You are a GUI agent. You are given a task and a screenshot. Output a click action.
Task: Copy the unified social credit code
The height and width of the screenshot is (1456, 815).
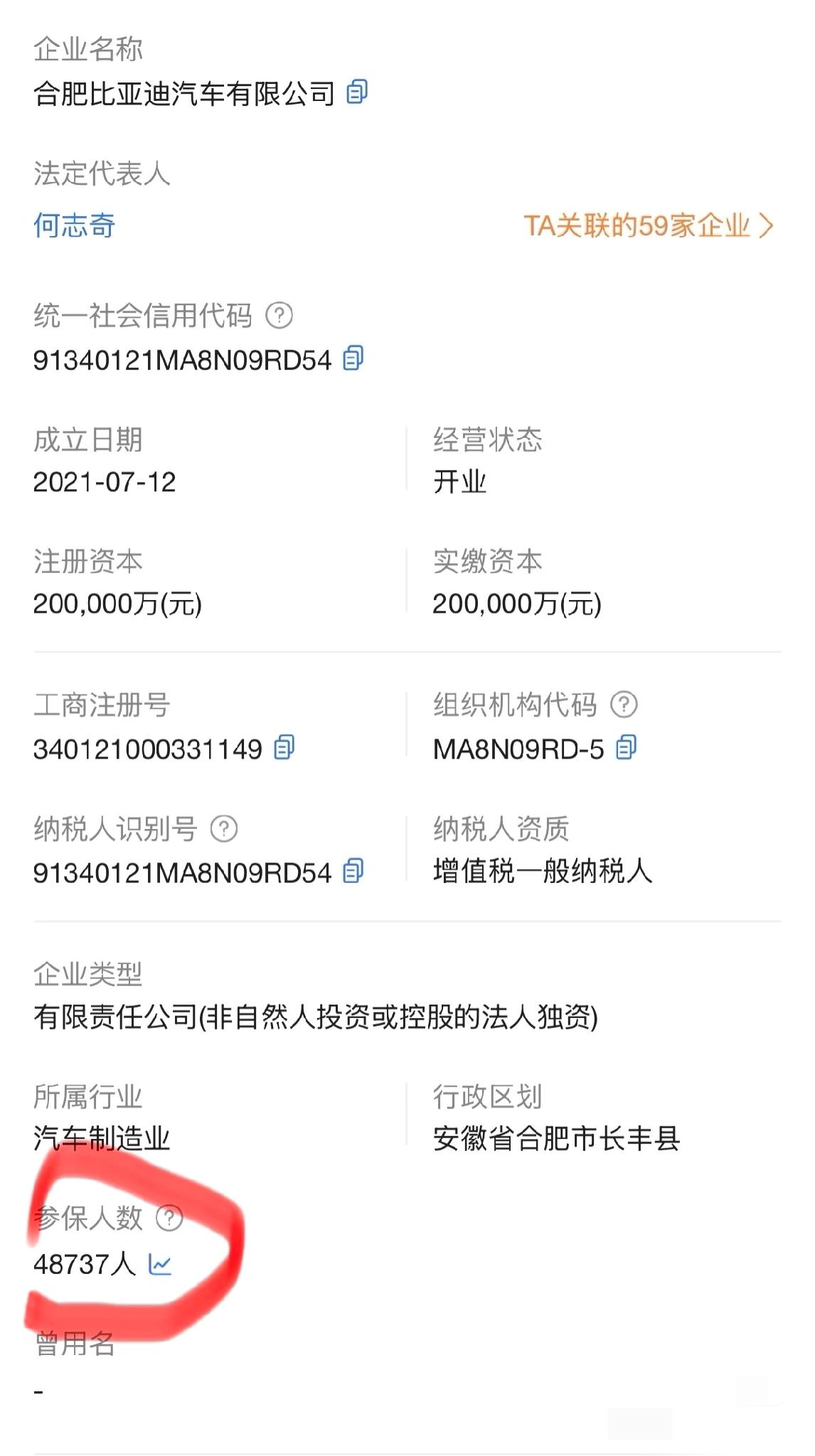[353, 358]
